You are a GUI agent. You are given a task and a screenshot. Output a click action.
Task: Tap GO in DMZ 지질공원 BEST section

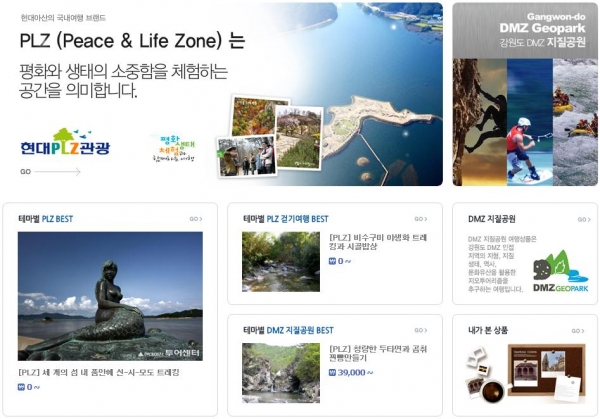coord(419,329)
